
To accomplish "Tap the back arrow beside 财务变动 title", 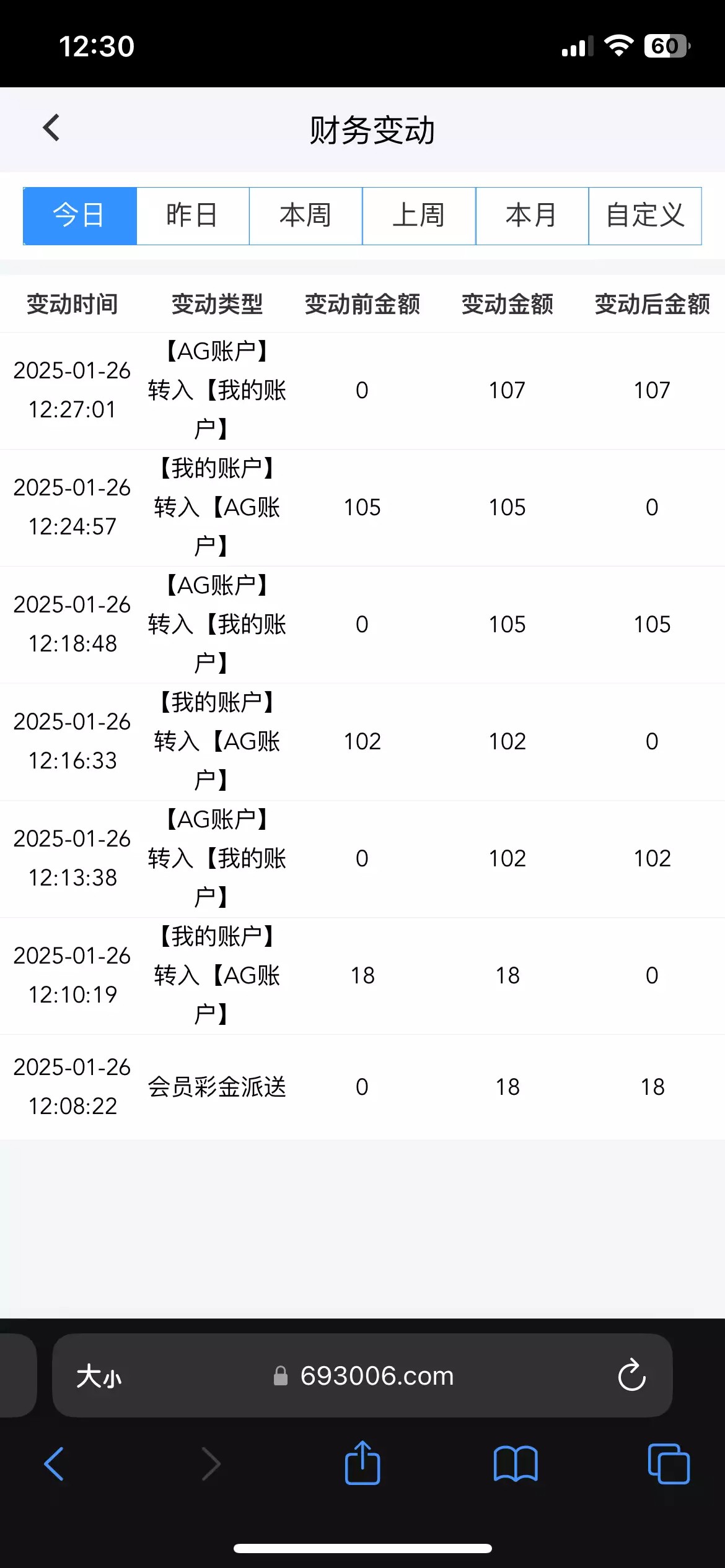I will click(51, 128).
